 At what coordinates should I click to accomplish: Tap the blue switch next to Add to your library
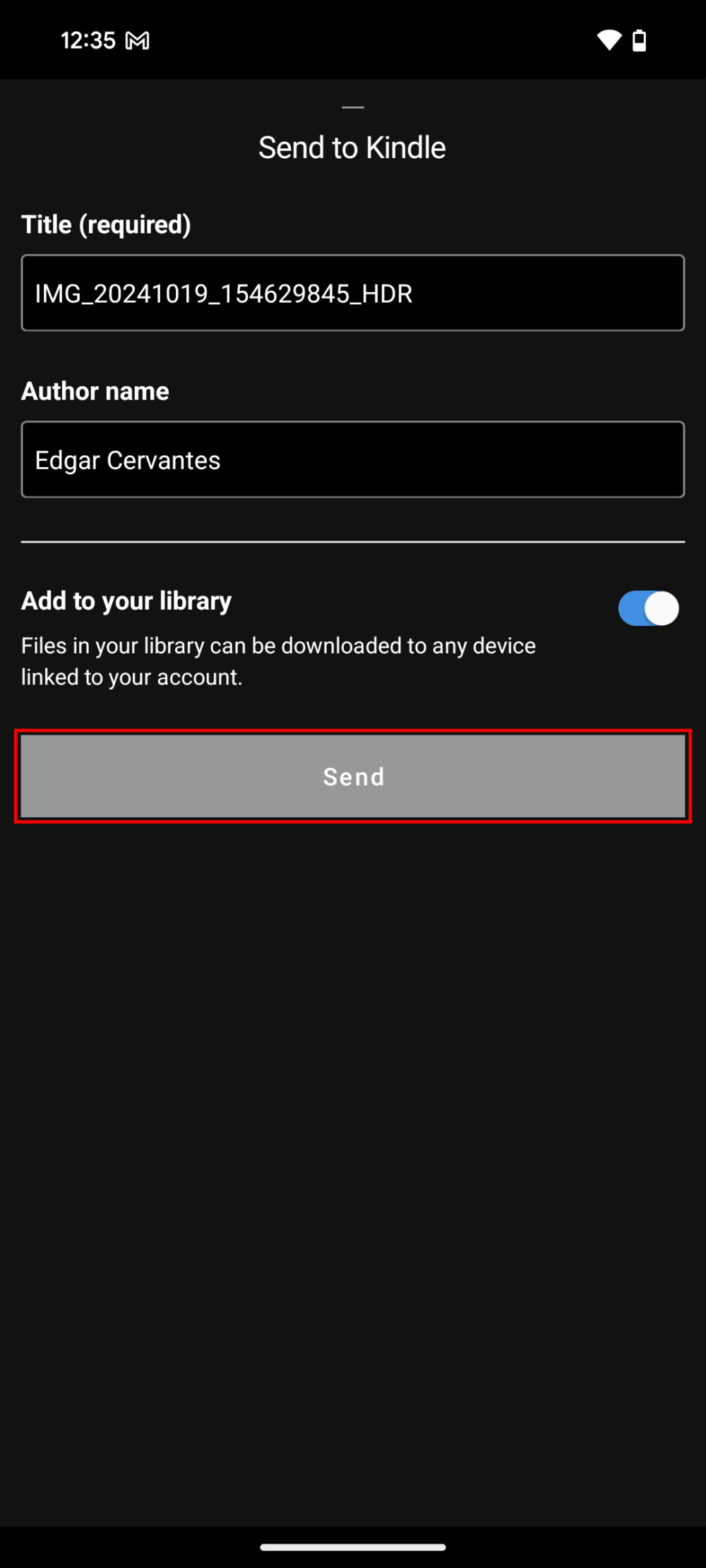[647, 608]
